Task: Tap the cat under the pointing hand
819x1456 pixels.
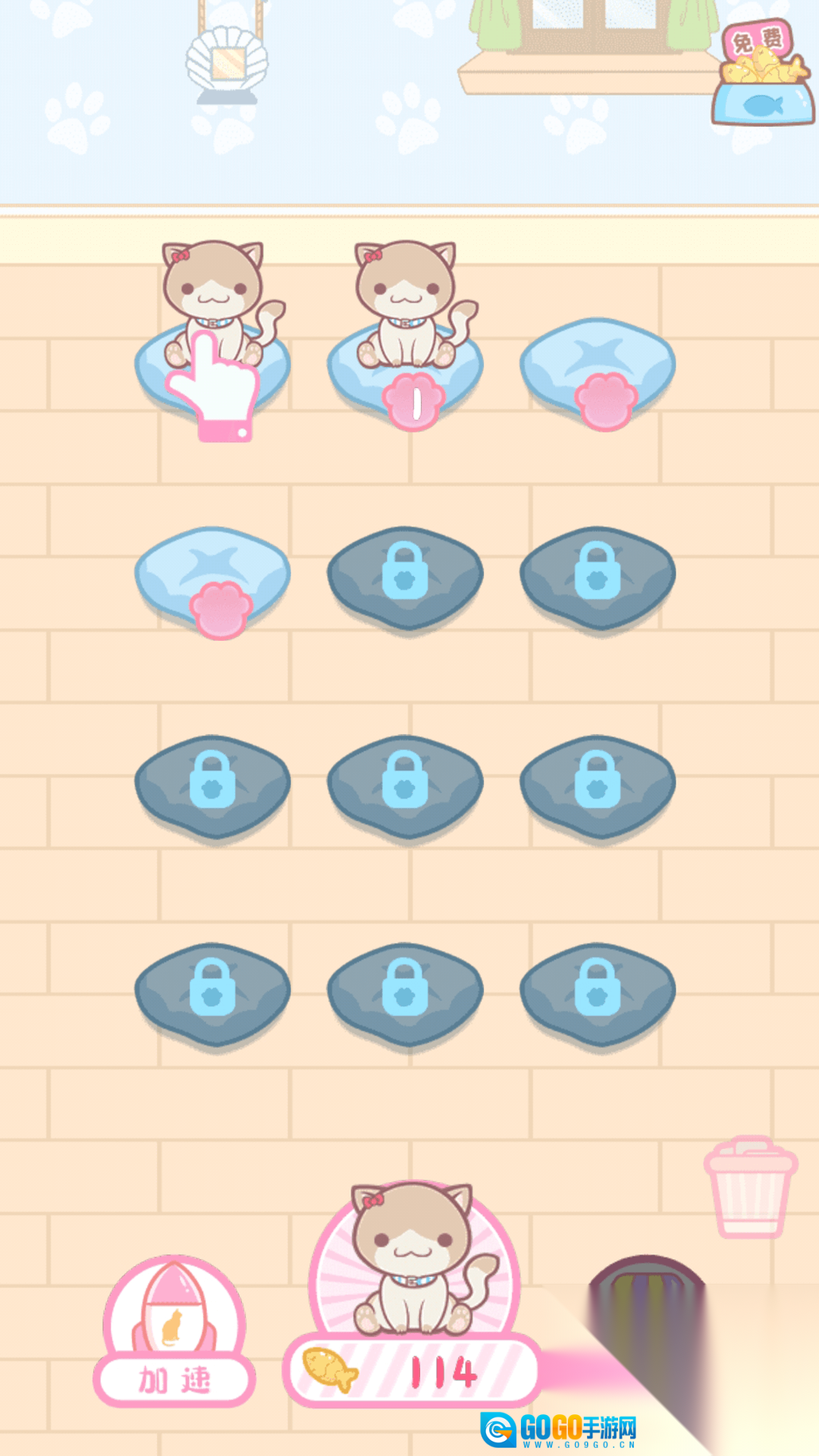Action: coord(213,303)
